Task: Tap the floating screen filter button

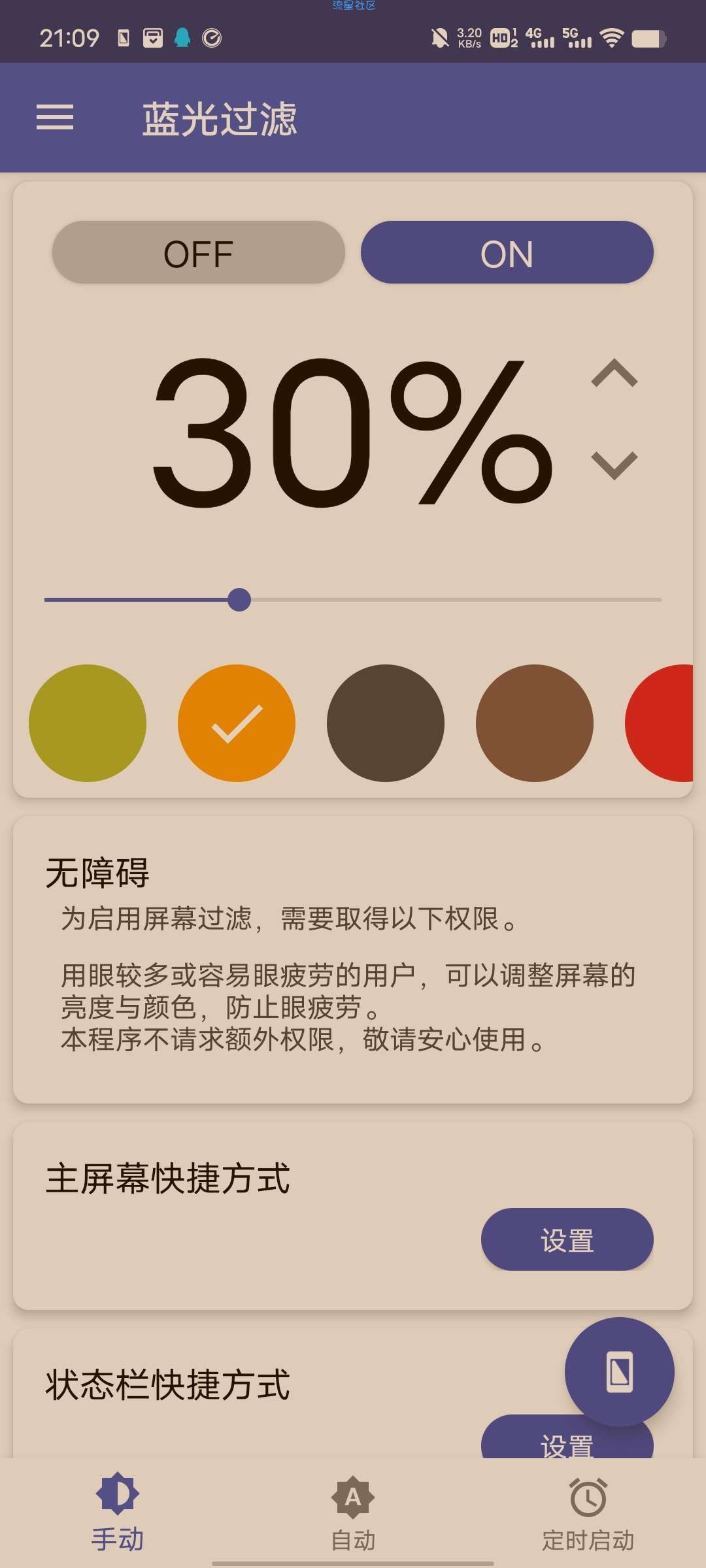Action: click(x=619, y=1371)
